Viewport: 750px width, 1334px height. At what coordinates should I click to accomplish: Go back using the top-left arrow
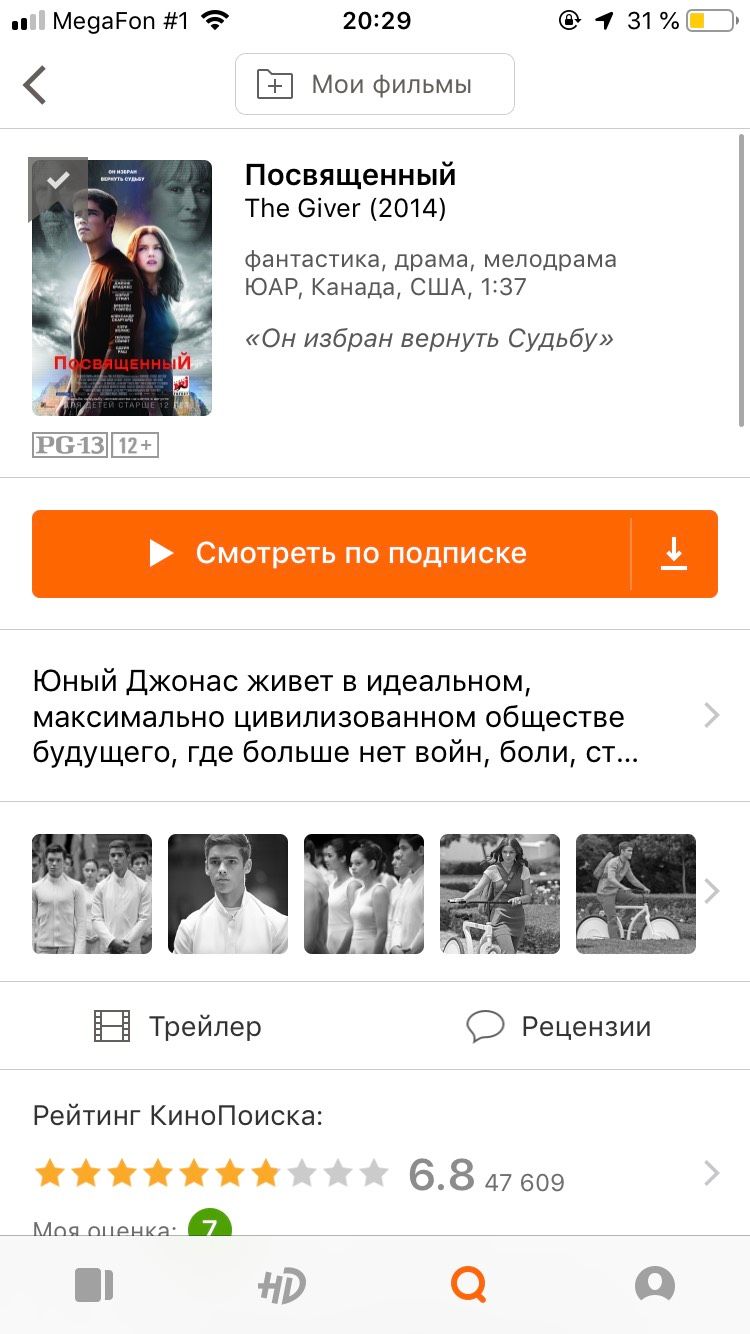click(35, 85)
